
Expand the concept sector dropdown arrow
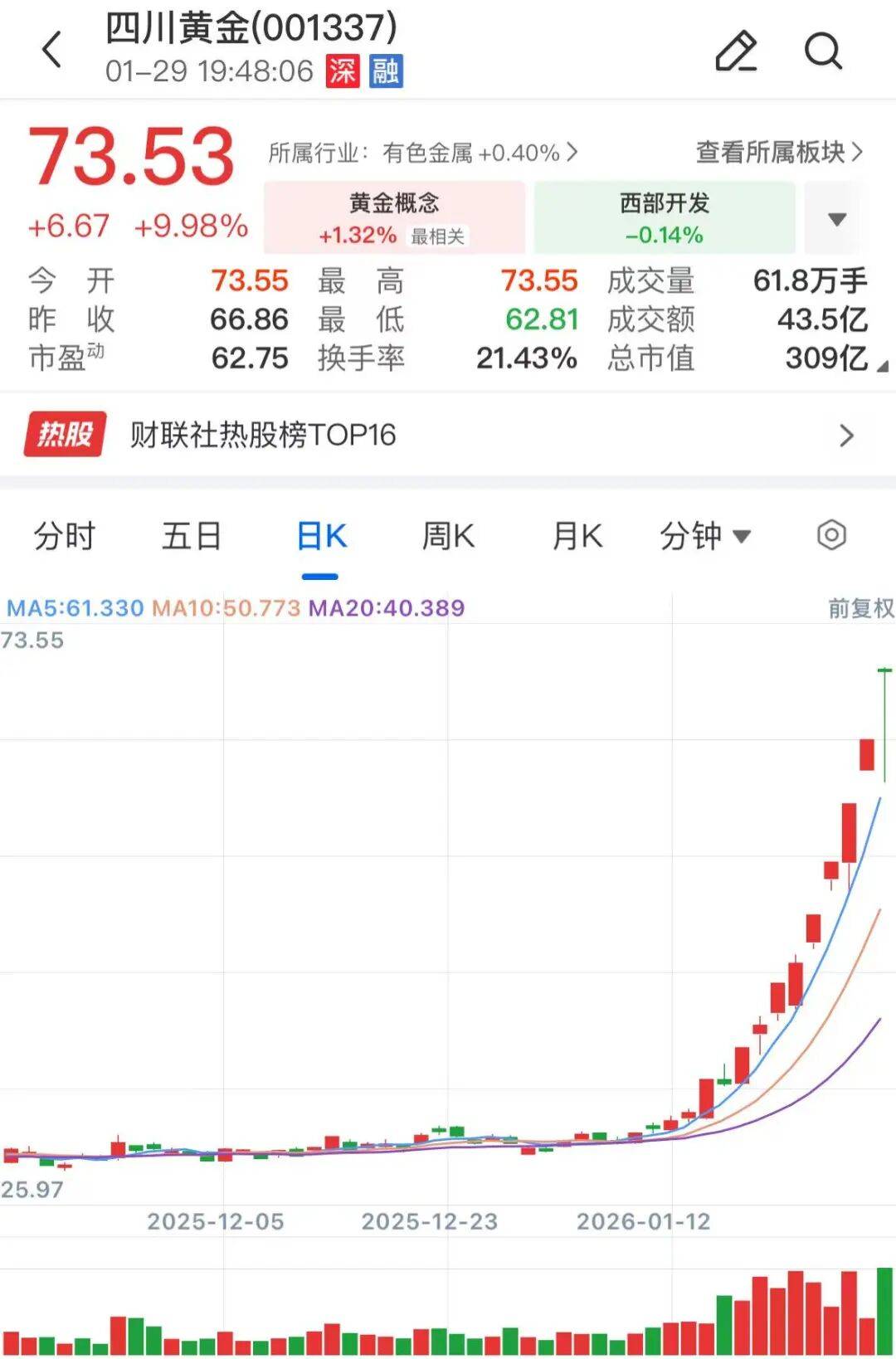[x=837, y=219]
